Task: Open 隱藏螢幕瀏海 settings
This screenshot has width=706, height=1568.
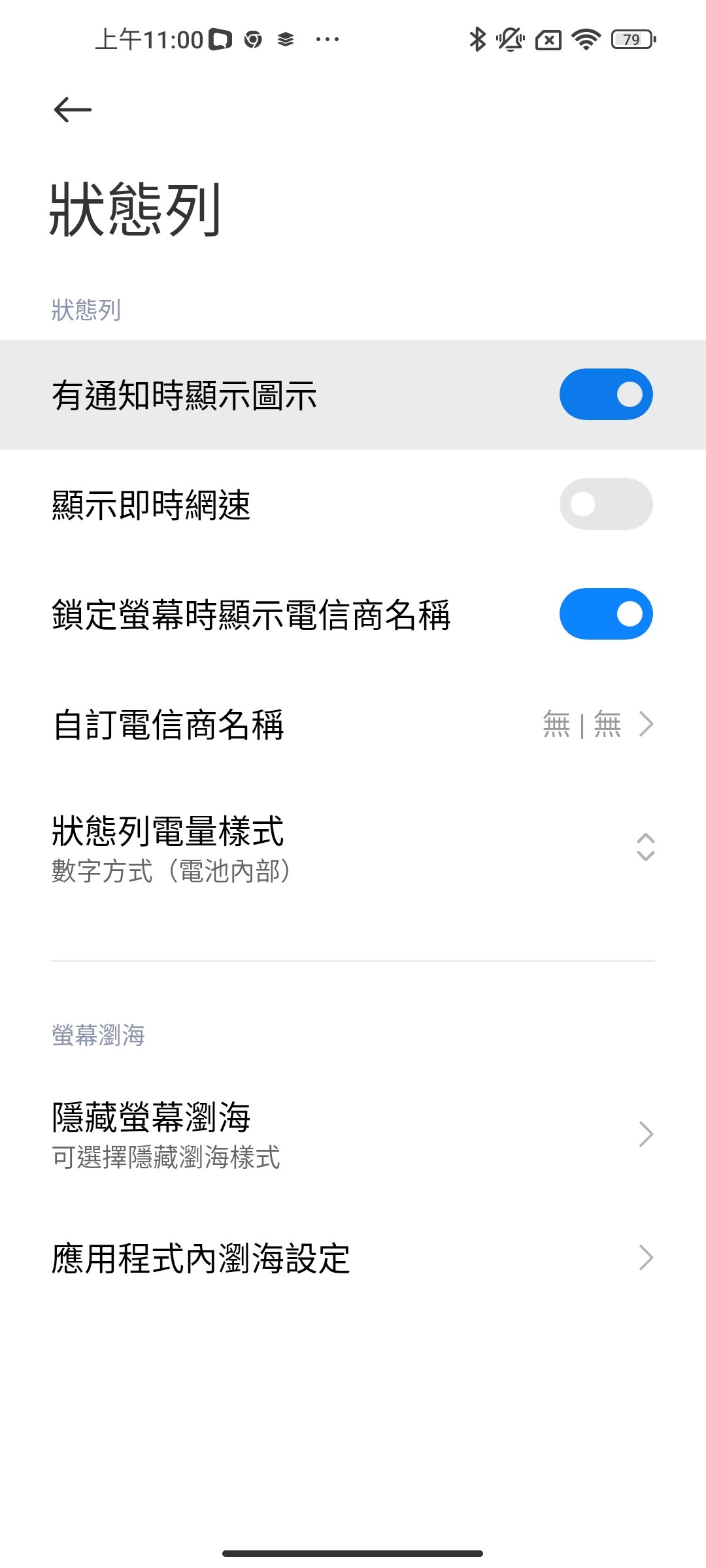Action: click(353, 1135)
